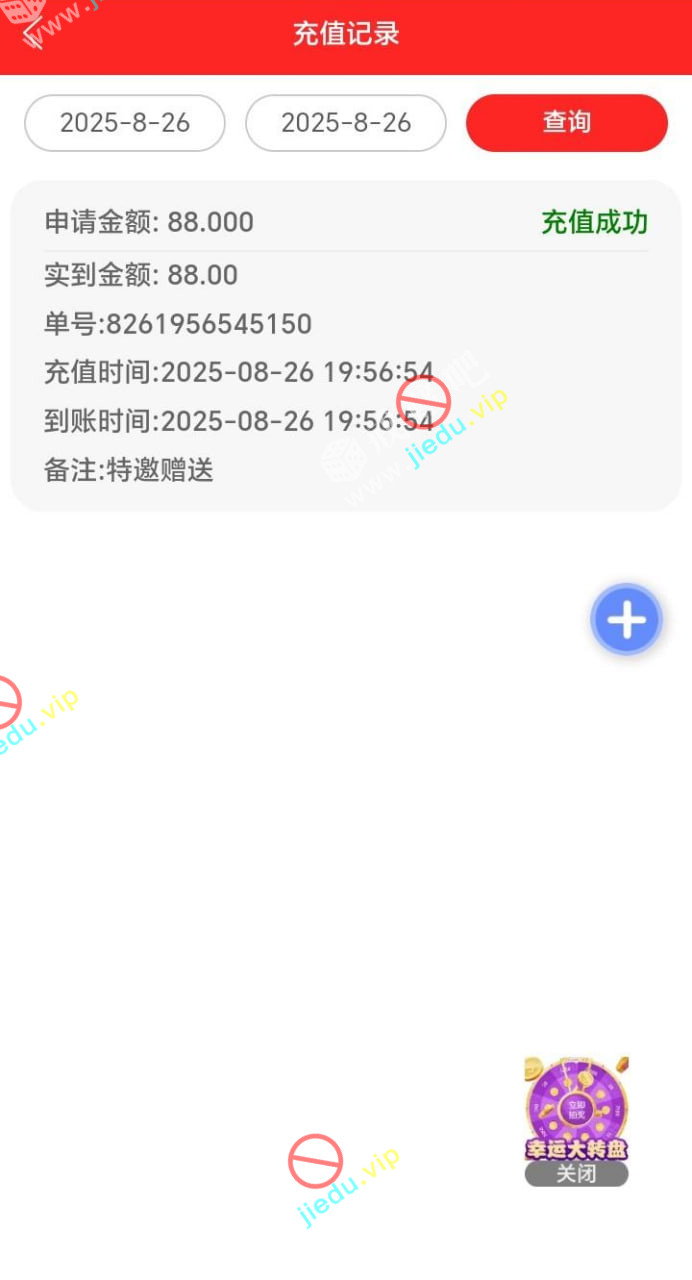Image resolution: width=692 pixels, height=1280 pixels.
Task: Go back from the 充值记录 page
Action: [32, 34]
